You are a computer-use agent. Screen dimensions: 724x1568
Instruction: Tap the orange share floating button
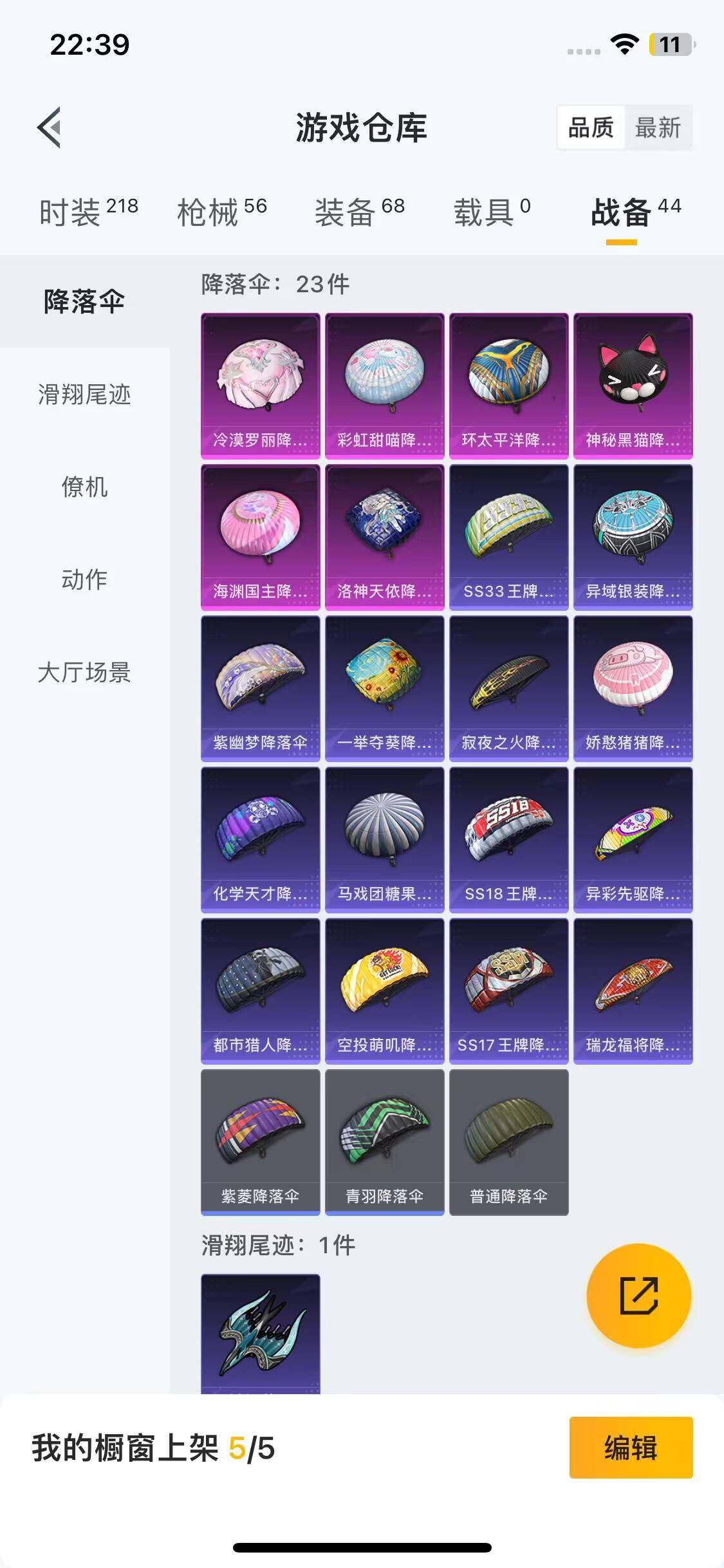coord(638,1295)
